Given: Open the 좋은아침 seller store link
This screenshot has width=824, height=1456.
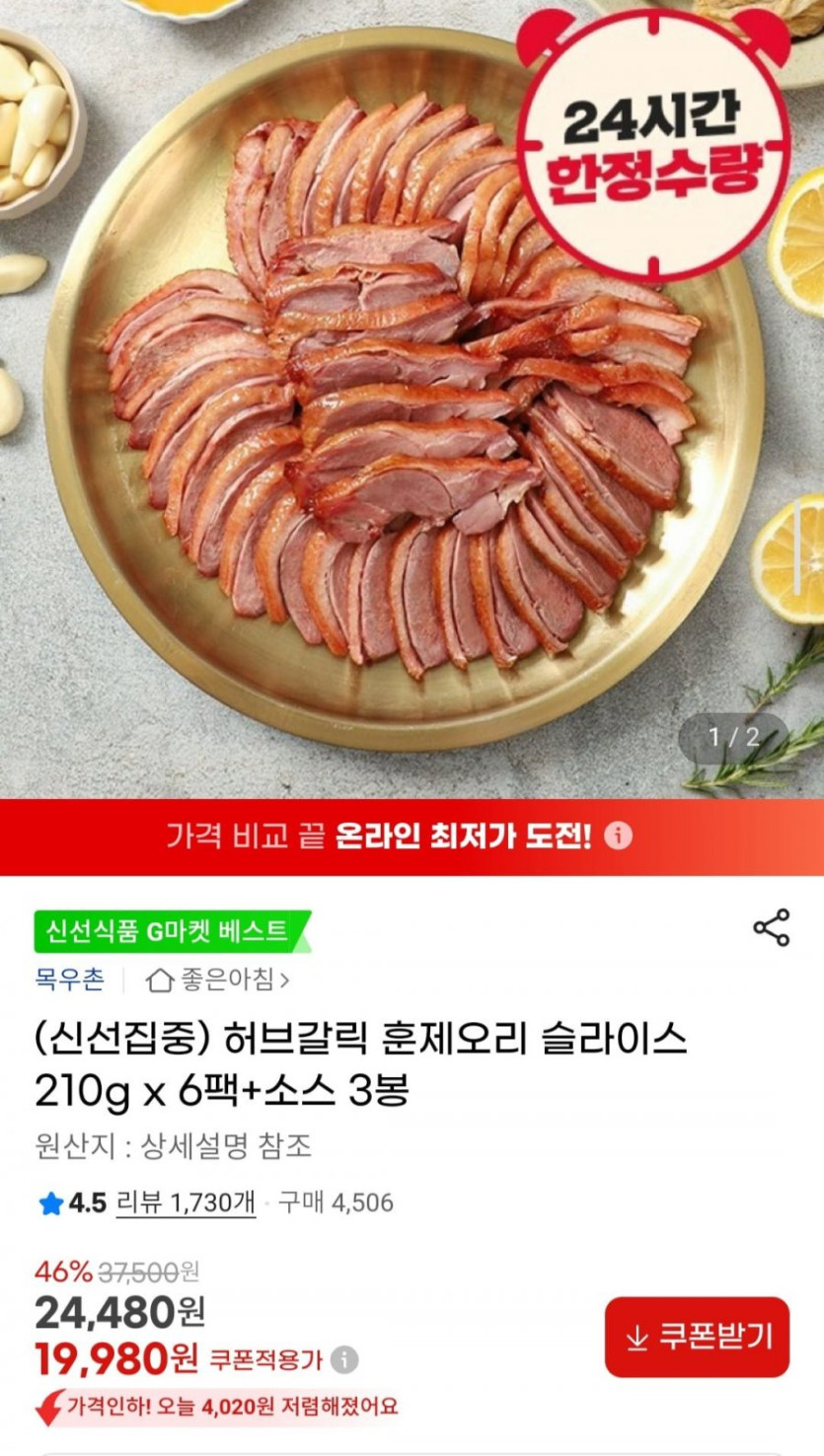Looking at the screenshot, I should (218, 981).
